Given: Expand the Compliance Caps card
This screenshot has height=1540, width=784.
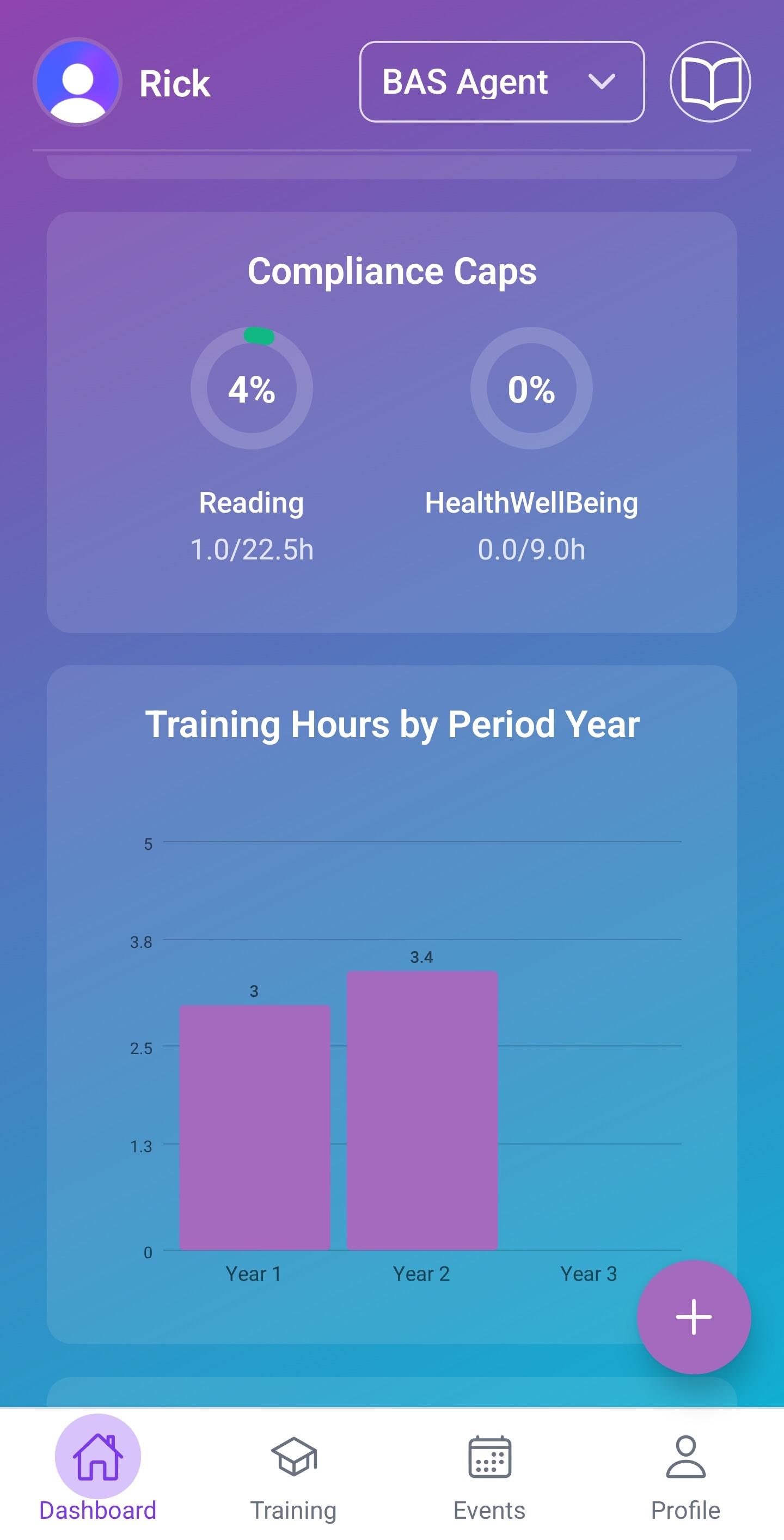Looking at the screenshot, I should click(392, 270).
